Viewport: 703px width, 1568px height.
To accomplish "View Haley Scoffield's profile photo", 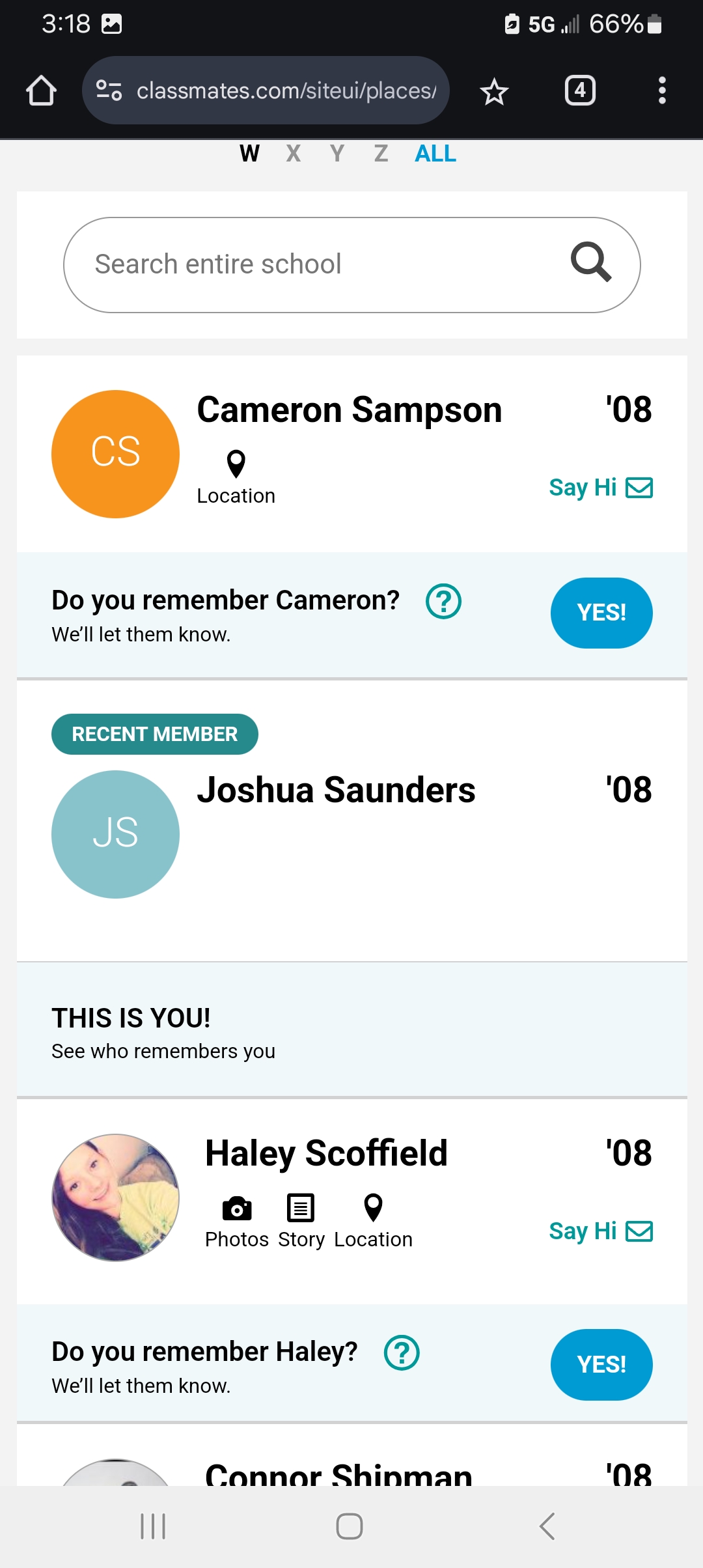I will tap(115, 1197).
